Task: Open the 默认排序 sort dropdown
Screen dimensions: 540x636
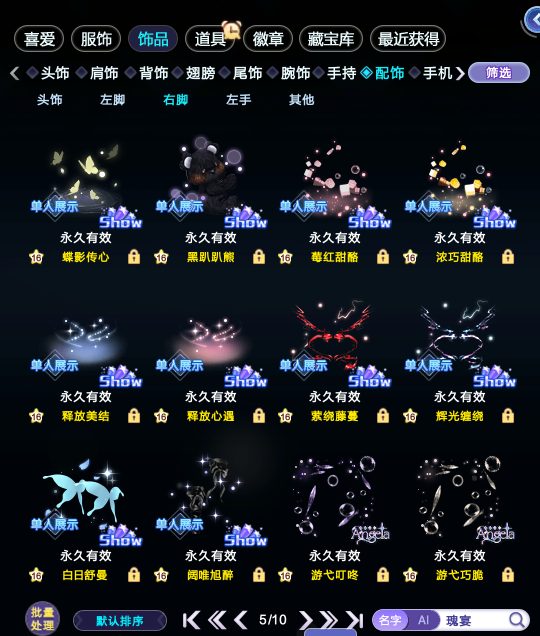Action: (x=120, y=621)
